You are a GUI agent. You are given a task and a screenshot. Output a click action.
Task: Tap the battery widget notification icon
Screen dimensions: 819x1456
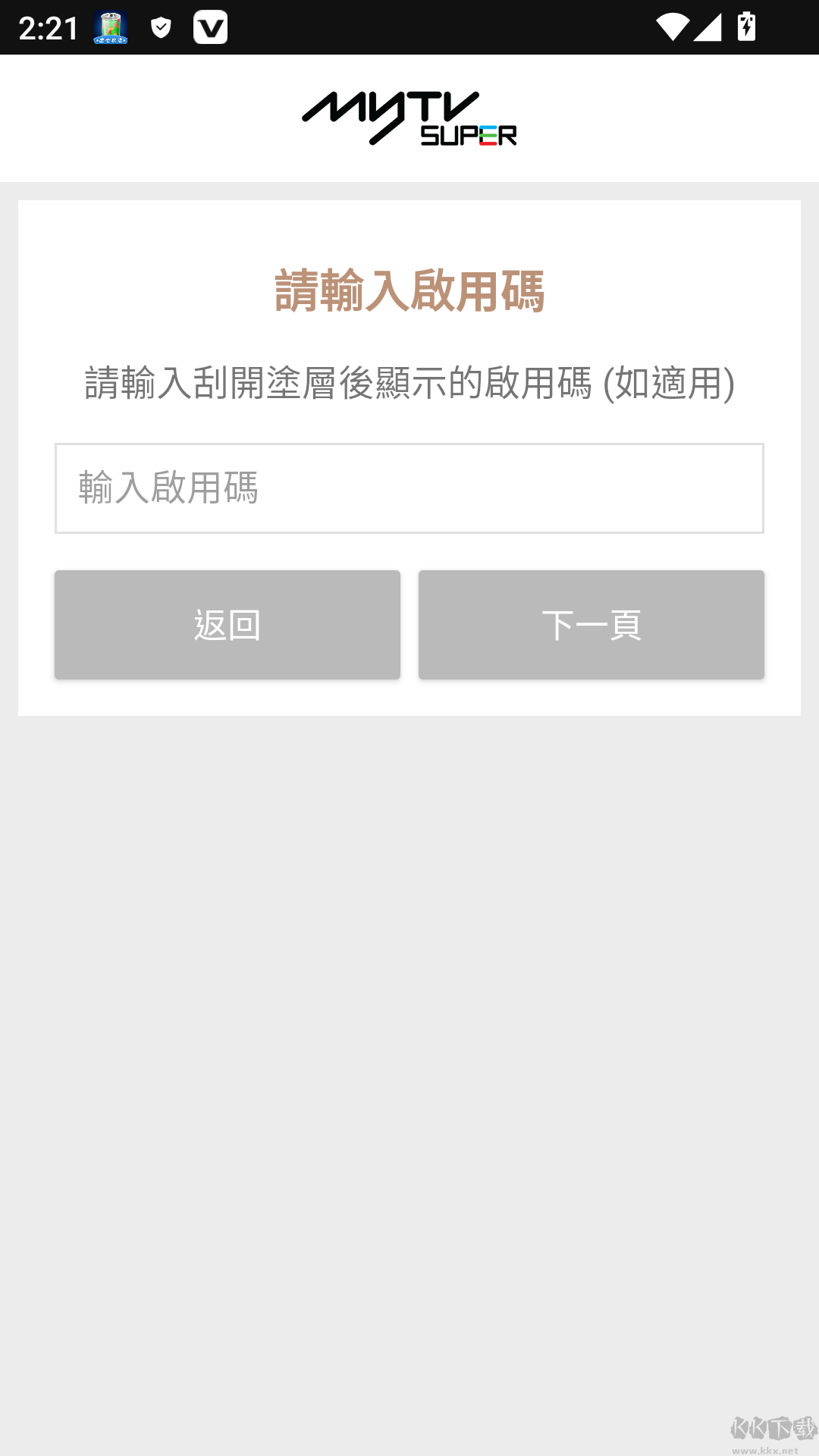(111, 27)
